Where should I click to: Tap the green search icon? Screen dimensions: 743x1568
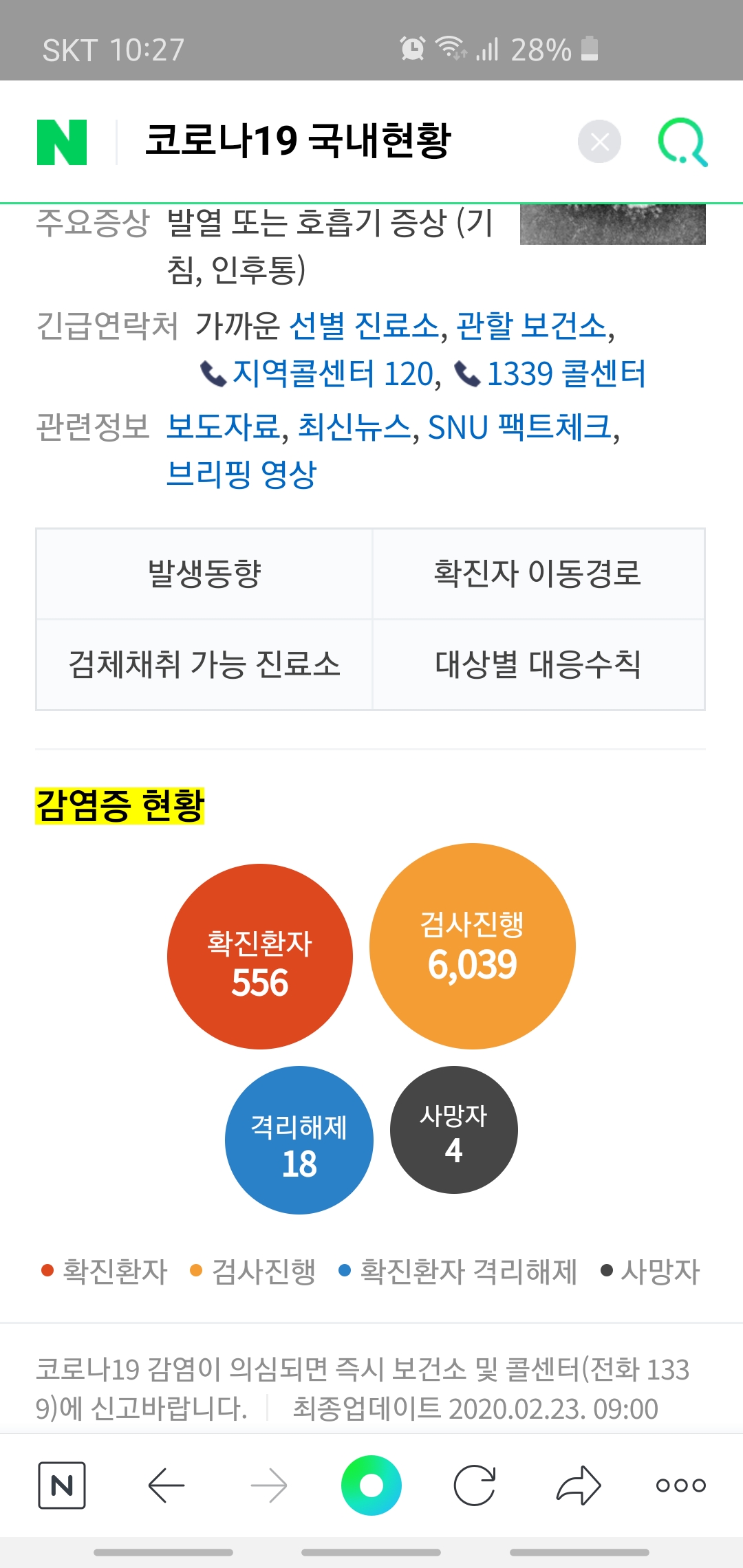tap(682, 142)
